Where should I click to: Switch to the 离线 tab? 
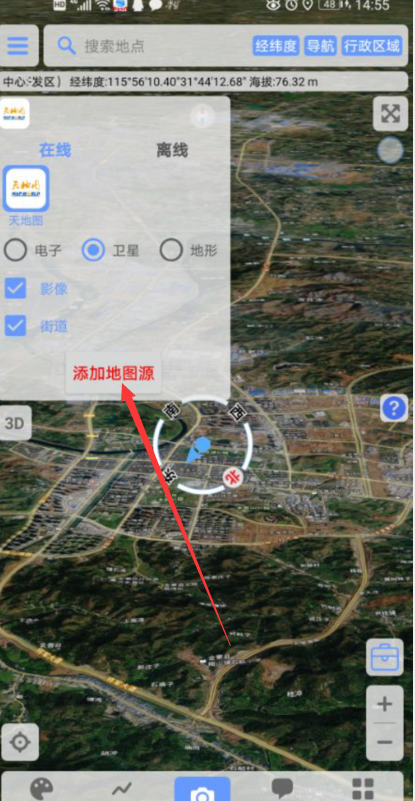(x=172, y=150)
